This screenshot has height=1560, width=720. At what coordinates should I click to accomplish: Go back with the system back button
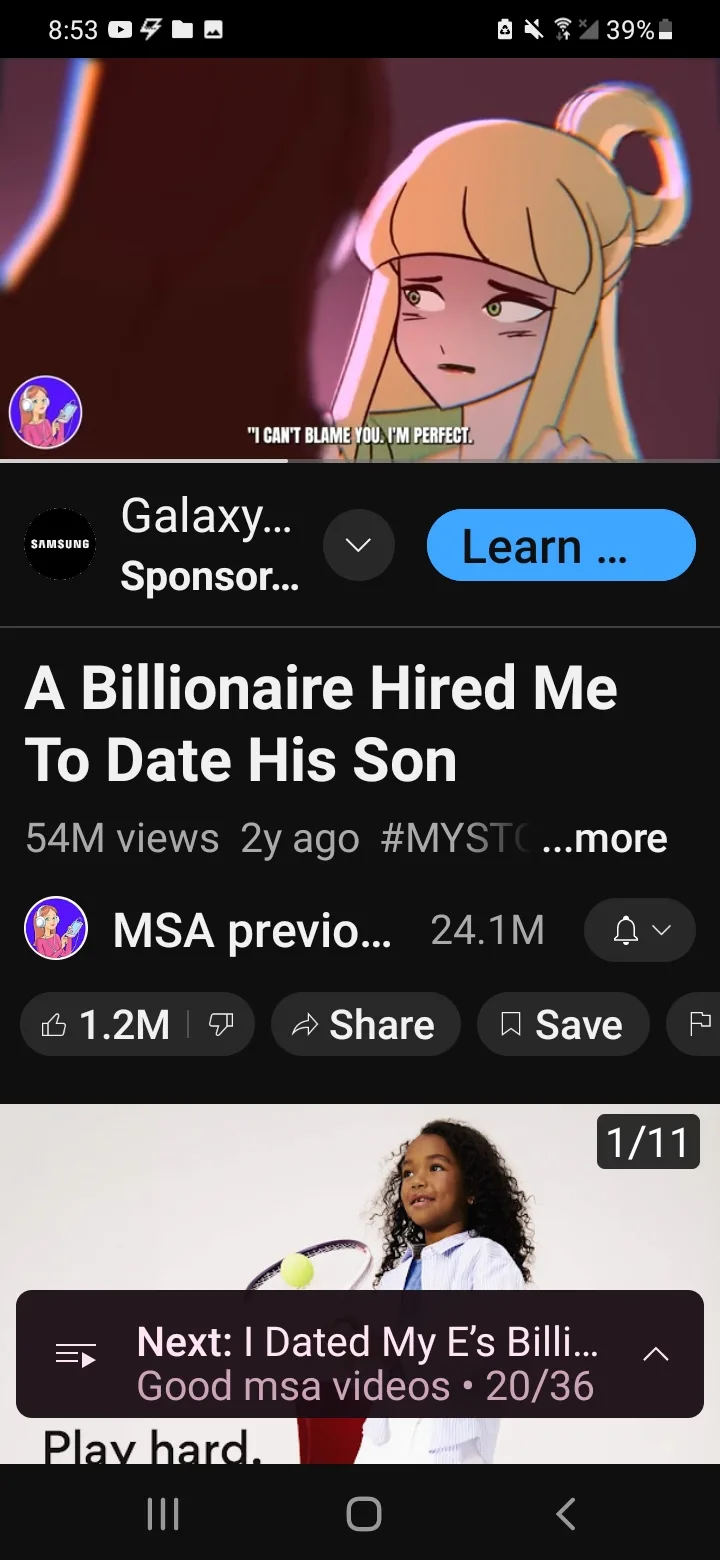(565, 1513)
